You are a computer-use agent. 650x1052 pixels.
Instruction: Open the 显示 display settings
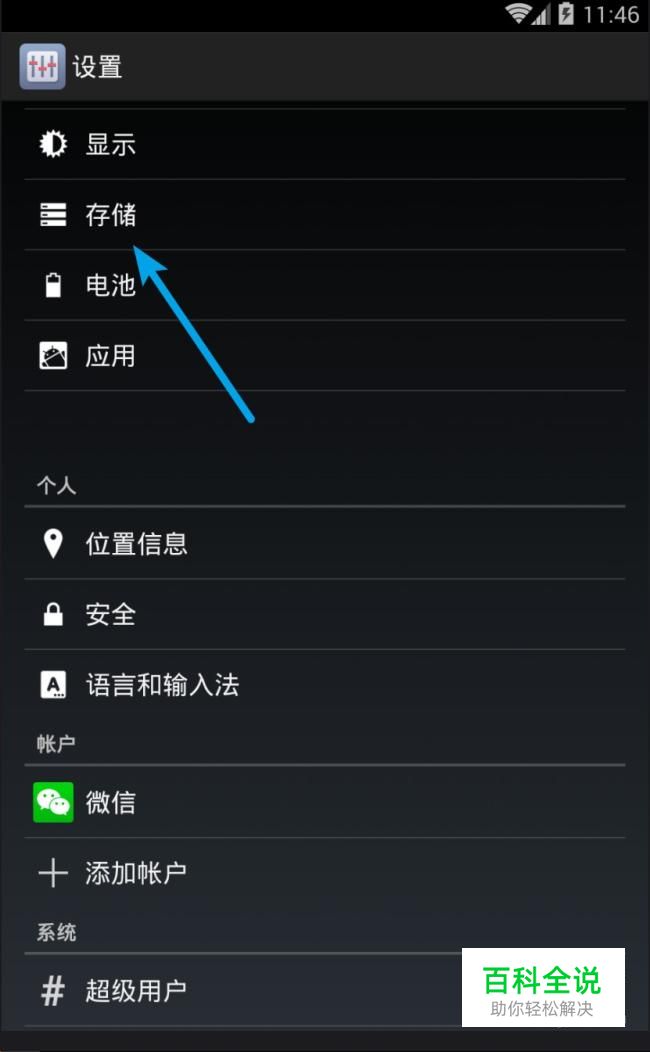coord(110,145)
